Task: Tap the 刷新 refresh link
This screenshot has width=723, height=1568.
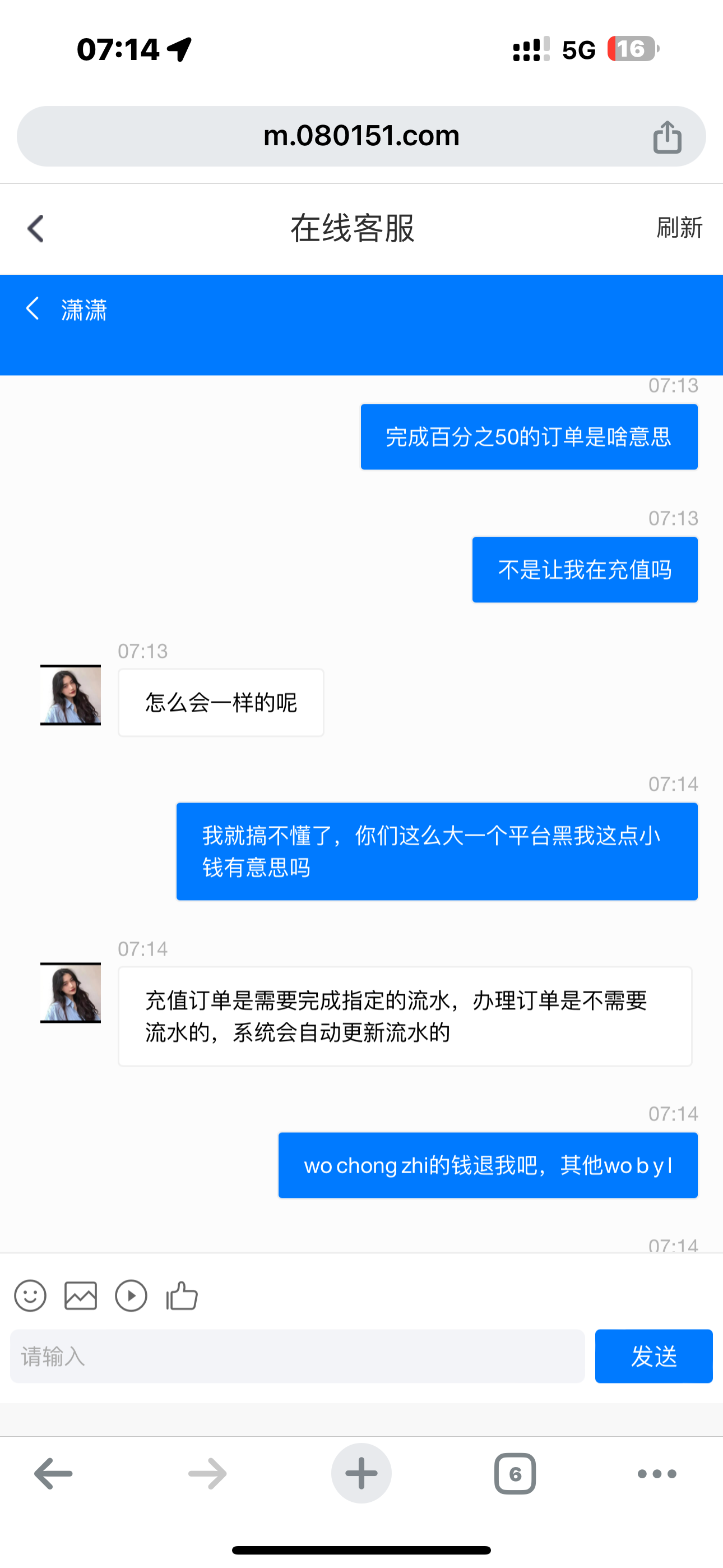Action: [x=680, y=229]
